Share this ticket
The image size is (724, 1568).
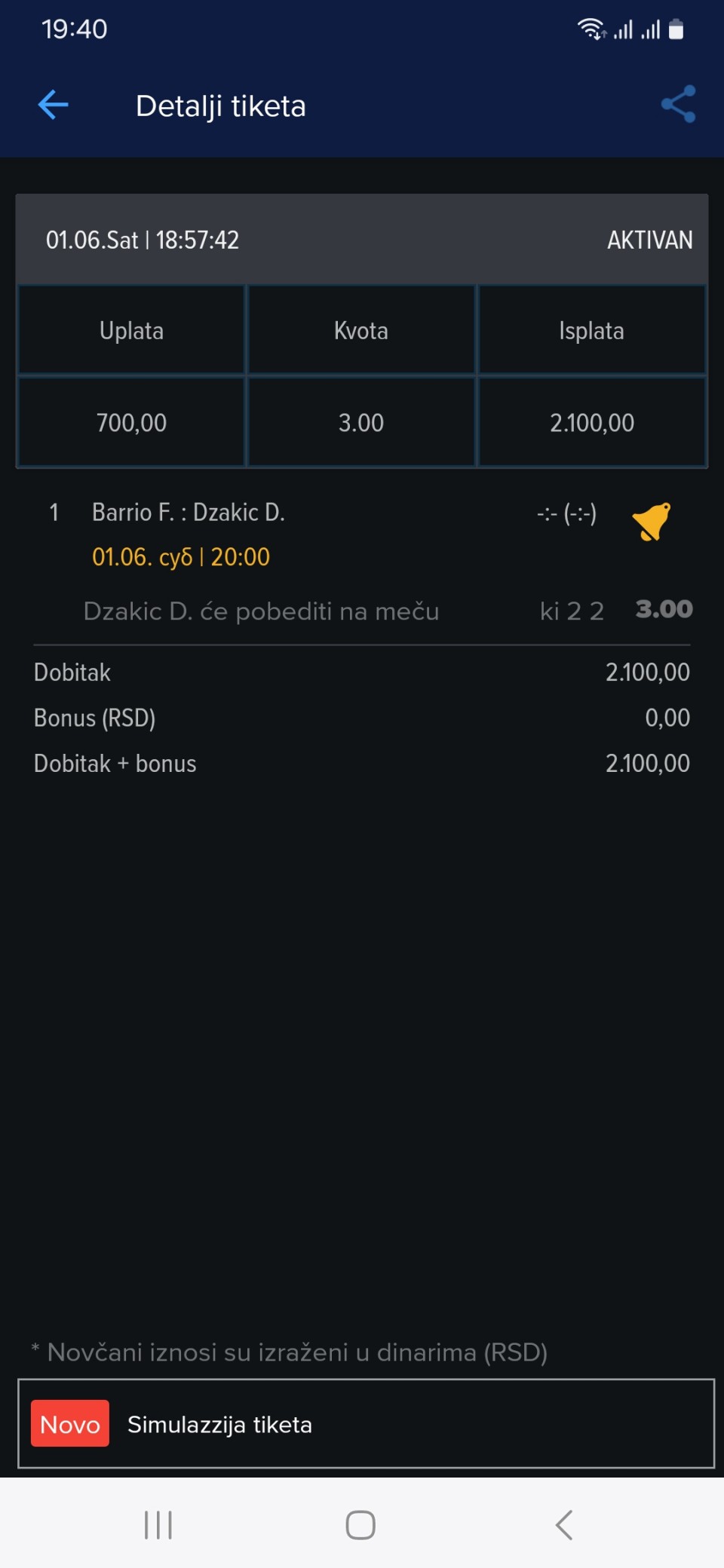pyautogui.click(x=678, y=104)
